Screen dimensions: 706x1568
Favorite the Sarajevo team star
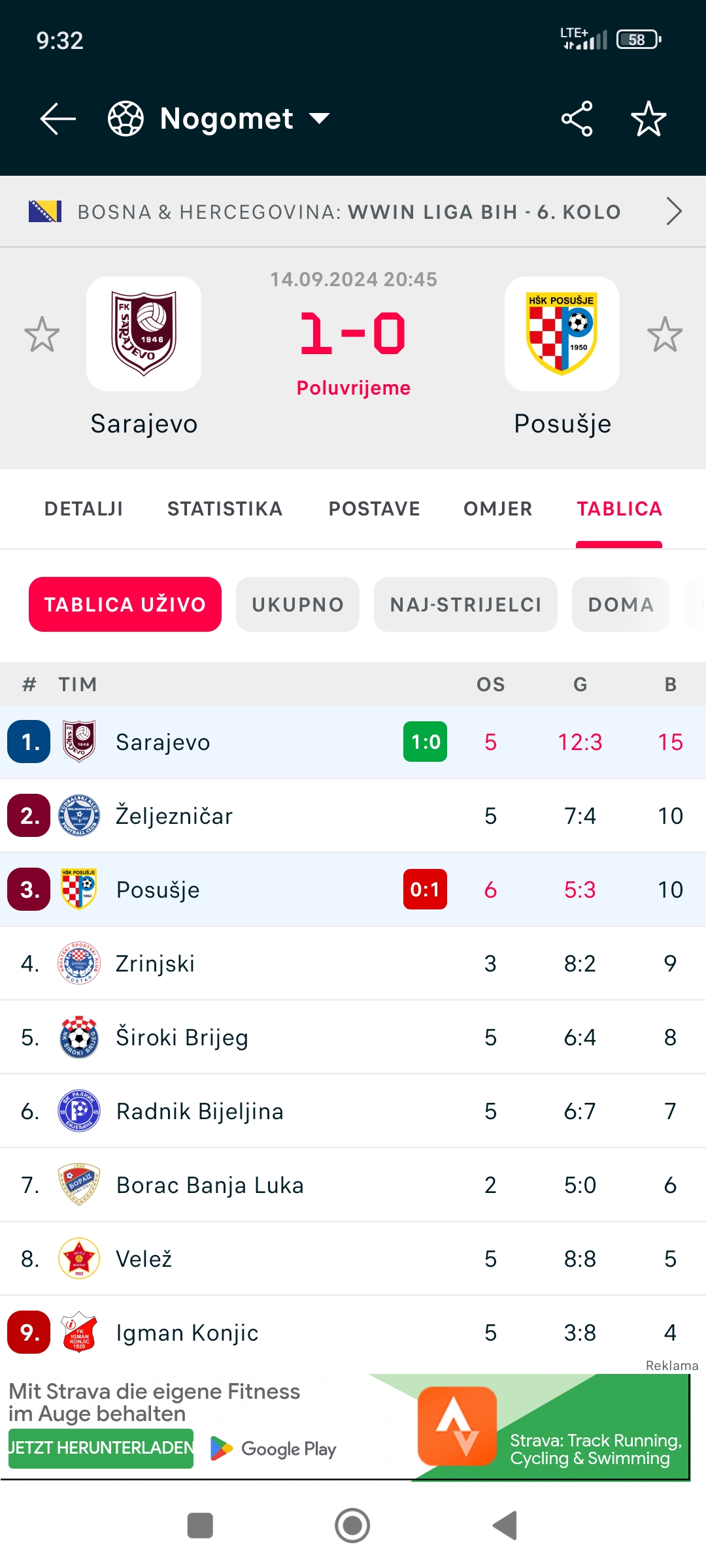(42, 335)
